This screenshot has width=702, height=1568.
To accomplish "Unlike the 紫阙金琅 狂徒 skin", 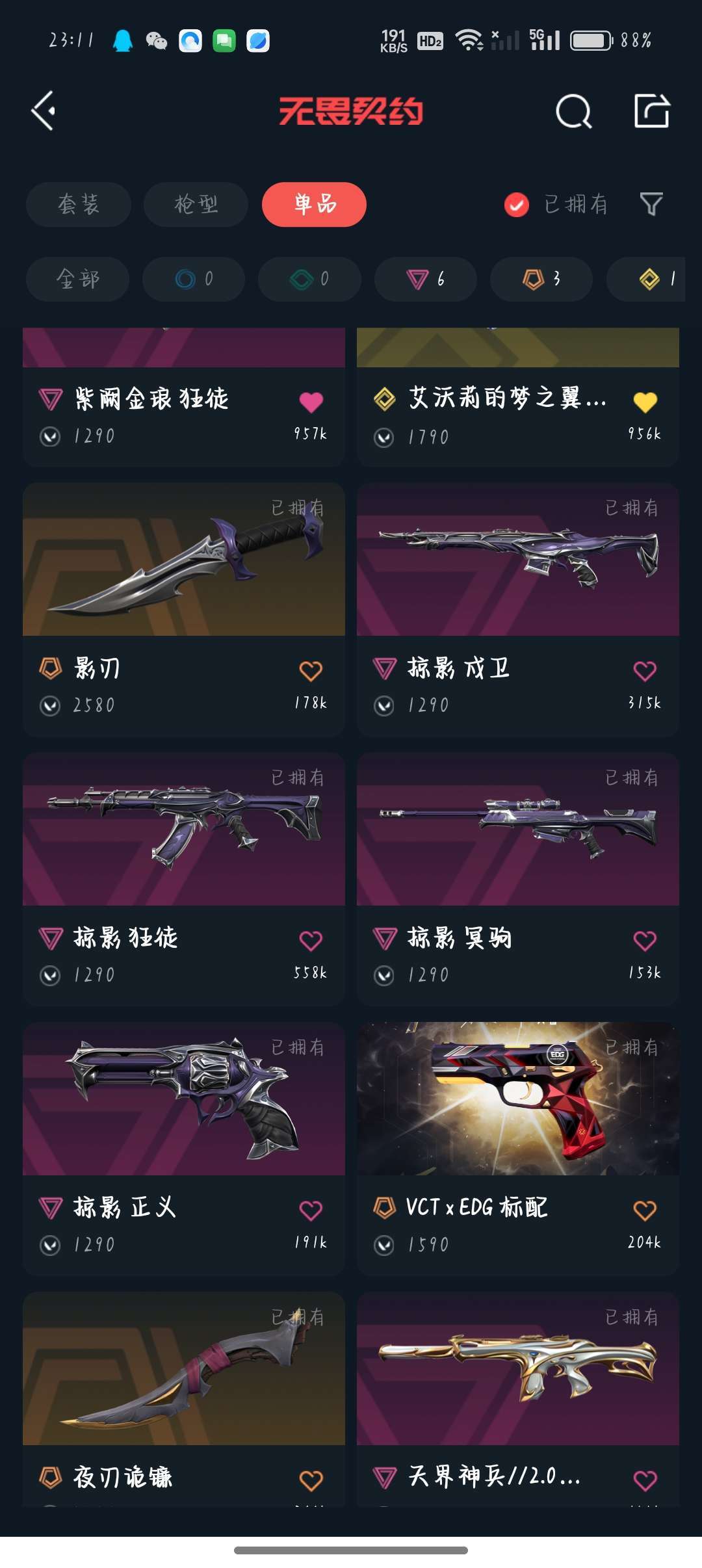I will coord(311,402).
